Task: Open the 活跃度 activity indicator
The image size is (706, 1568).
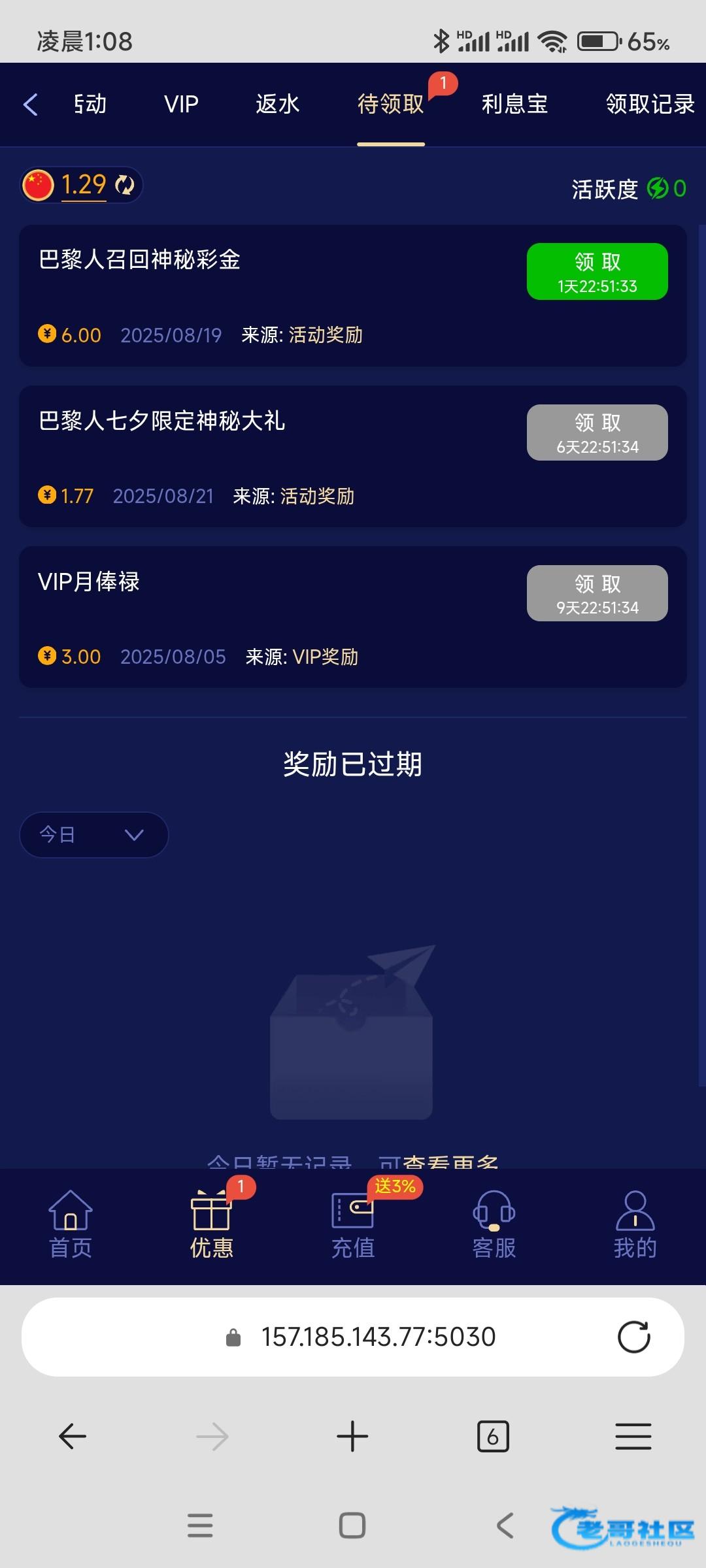Action: click(628, 189)
